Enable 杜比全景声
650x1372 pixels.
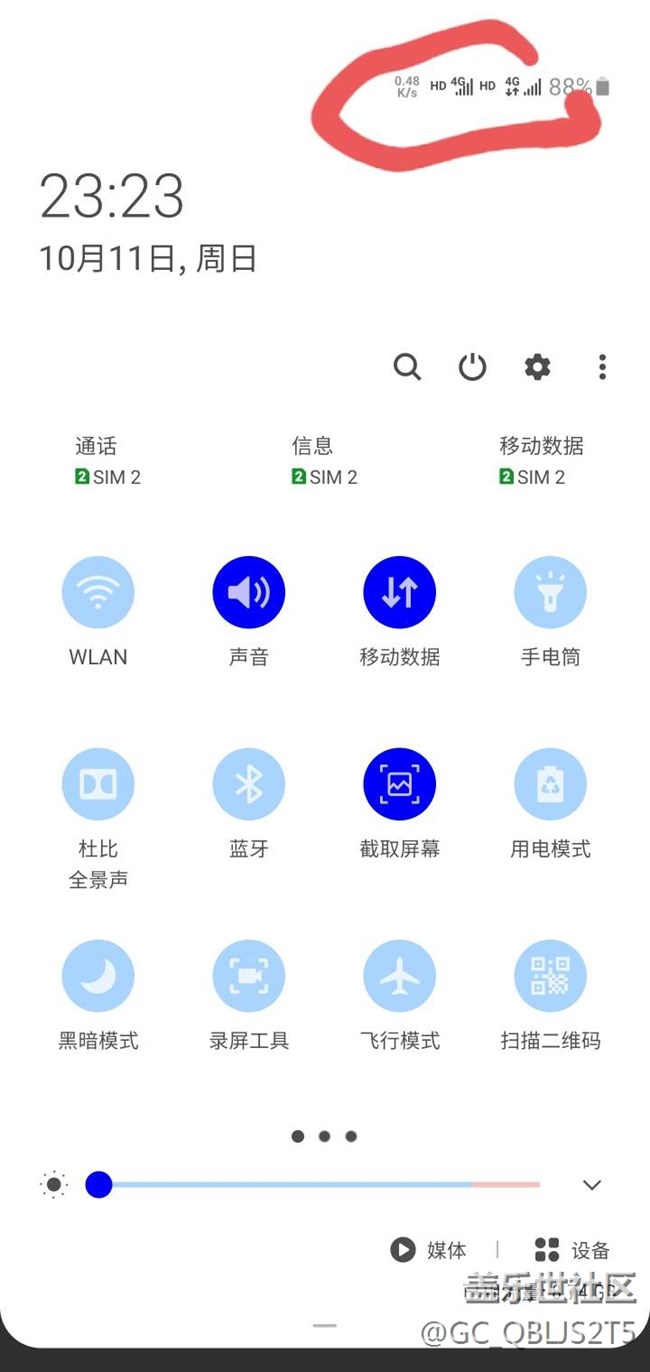coord(98,785)
